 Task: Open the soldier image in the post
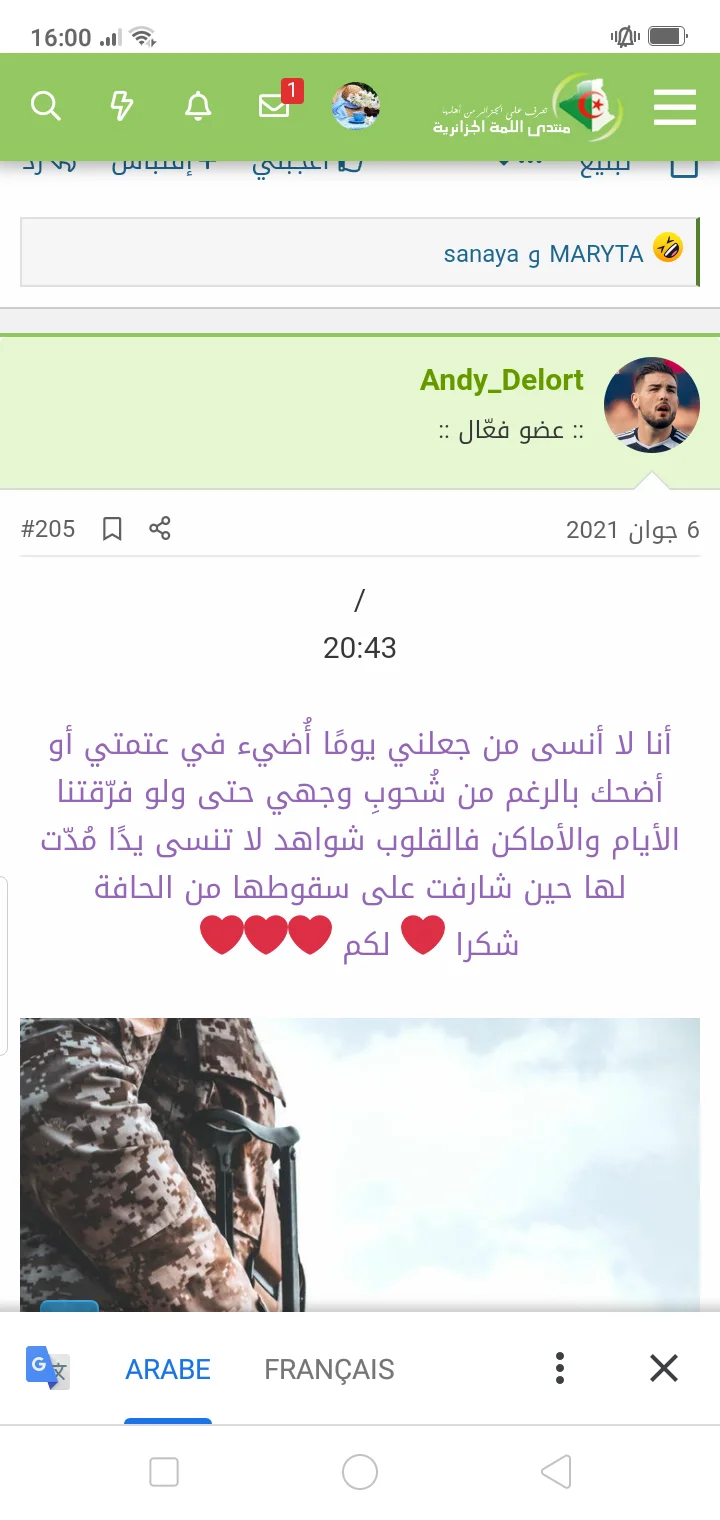360,1160
